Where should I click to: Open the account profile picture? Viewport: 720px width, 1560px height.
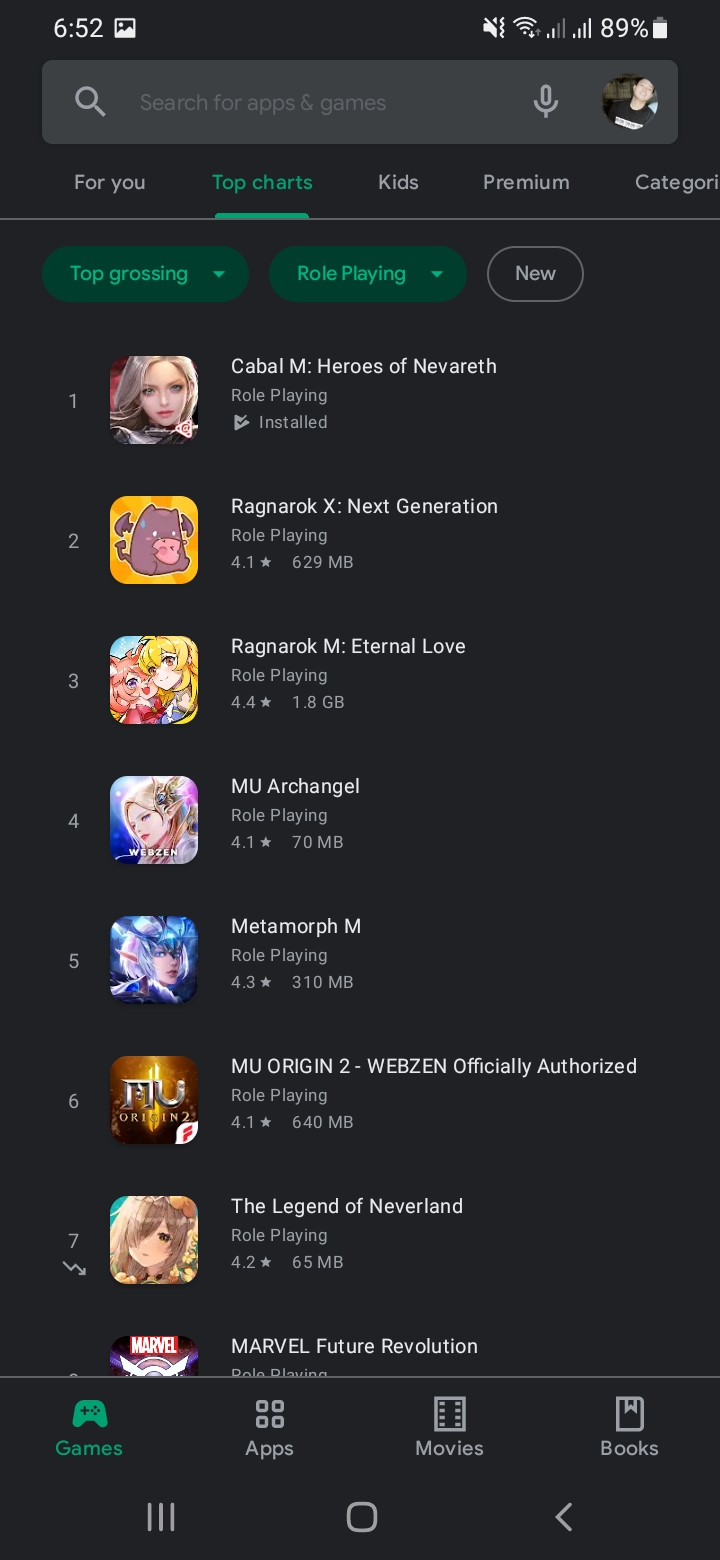629,102
